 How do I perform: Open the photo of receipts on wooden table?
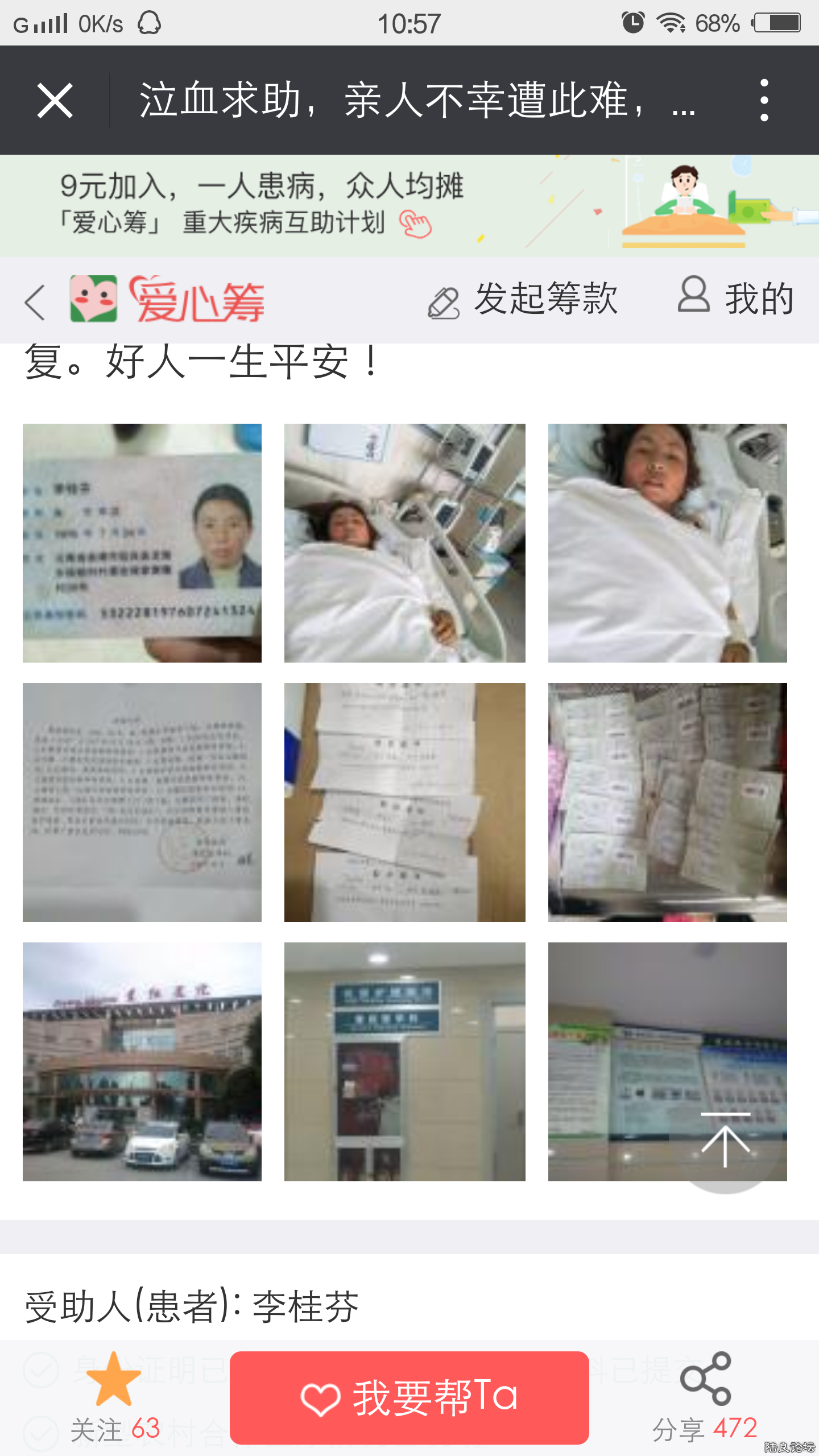(x=404, y=802)
